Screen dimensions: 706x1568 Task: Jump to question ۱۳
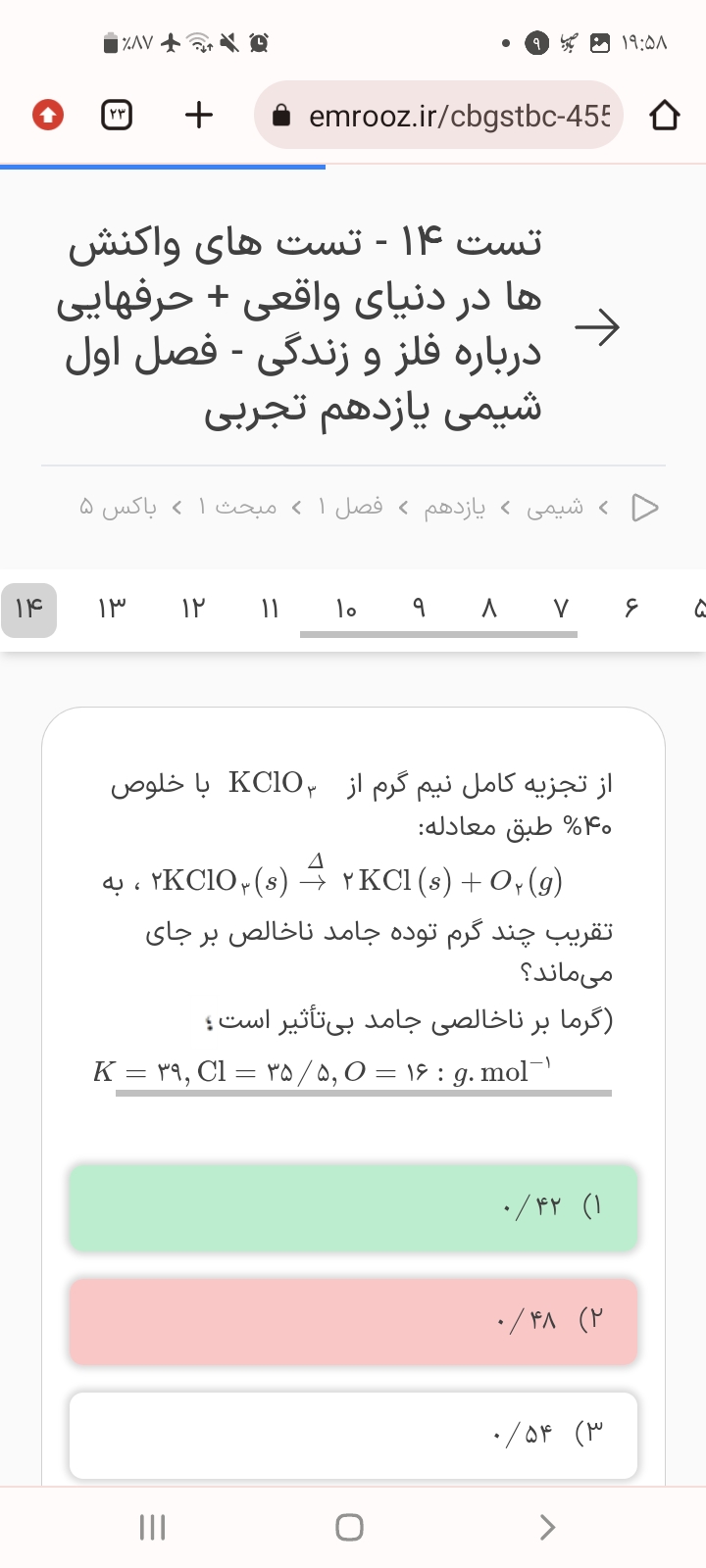(112, 610)
